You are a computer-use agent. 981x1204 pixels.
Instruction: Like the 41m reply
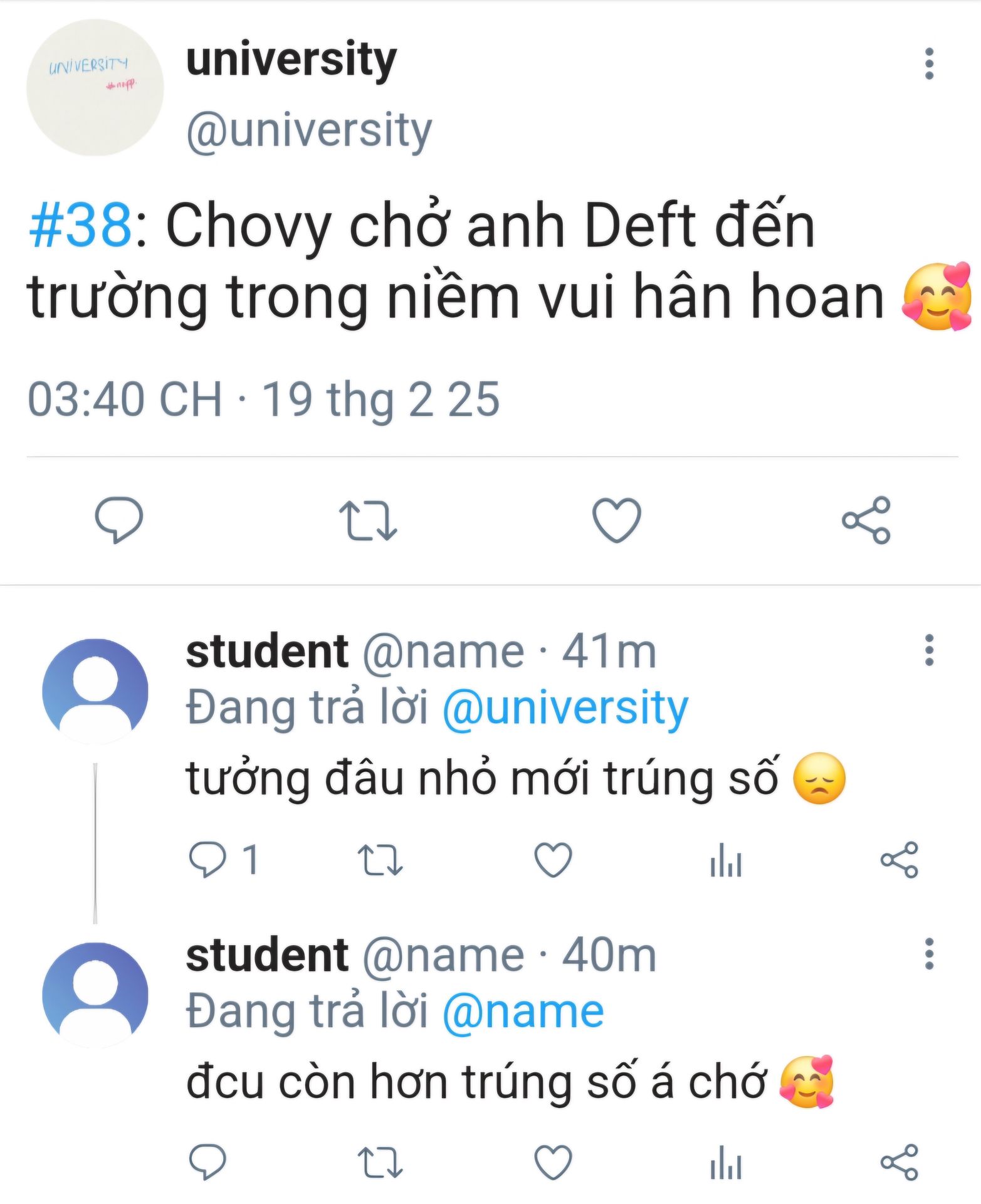click(553, 859)
